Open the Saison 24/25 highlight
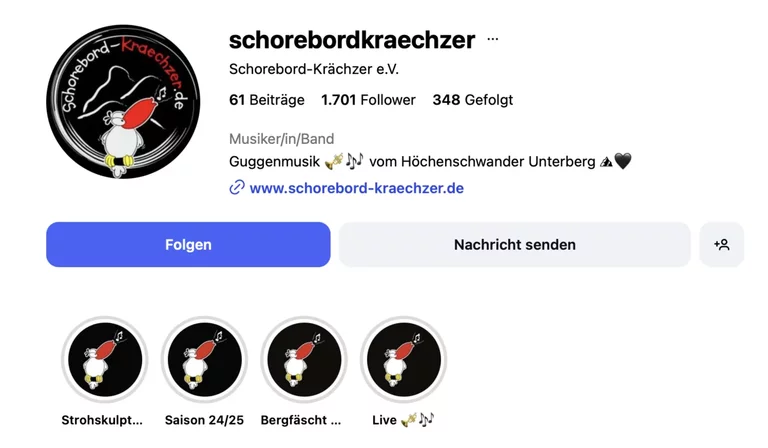 204,360
